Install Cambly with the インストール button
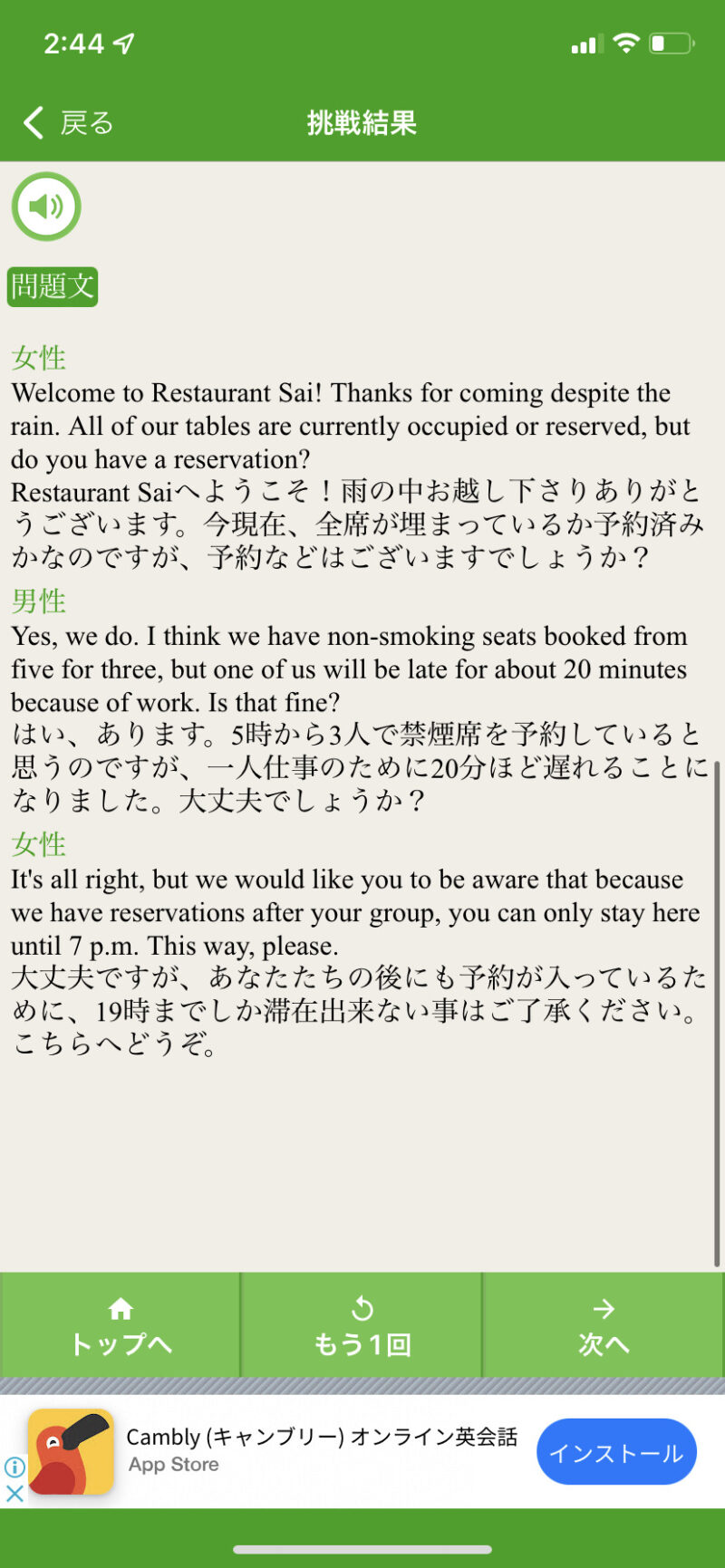The width and height of the screenshot is (725, 1568). click(616, 1452)
